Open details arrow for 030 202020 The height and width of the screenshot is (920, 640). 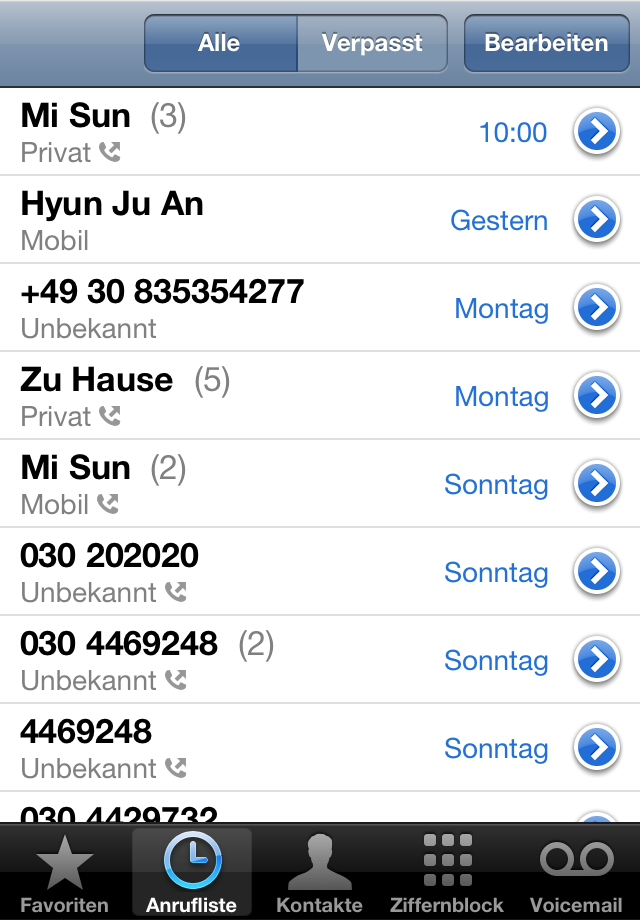[x=597, y=572]
